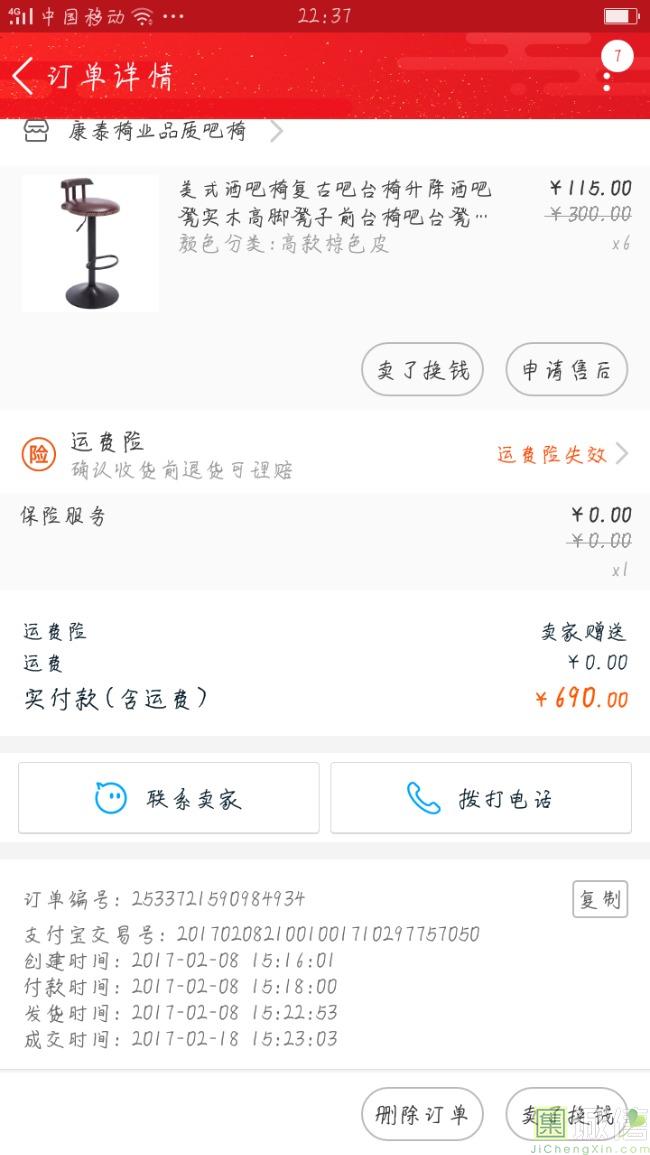Tap 卖了换钱 under the product
650x1155 pixels.
pyautogui.click(x=422, y=370)
